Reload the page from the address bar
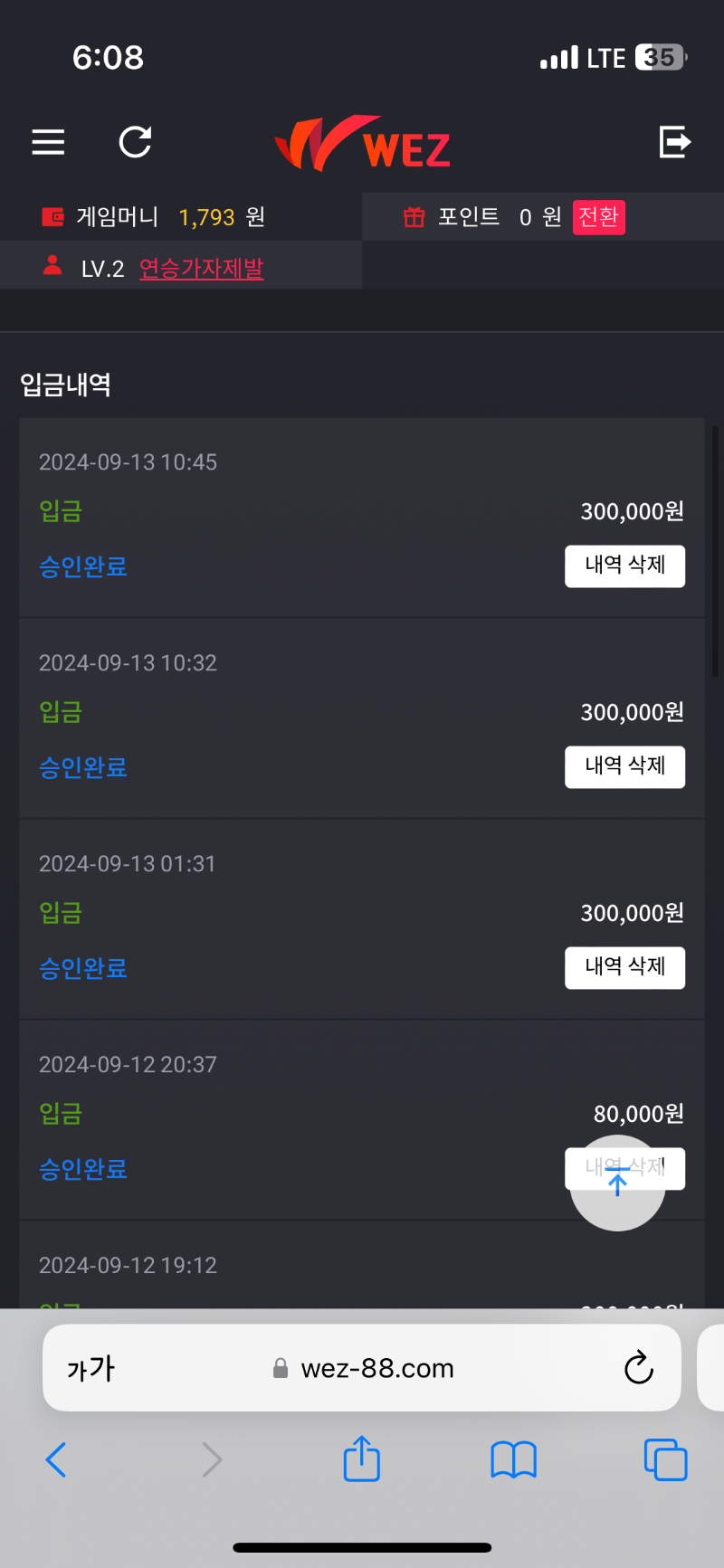 point(639,1368)
